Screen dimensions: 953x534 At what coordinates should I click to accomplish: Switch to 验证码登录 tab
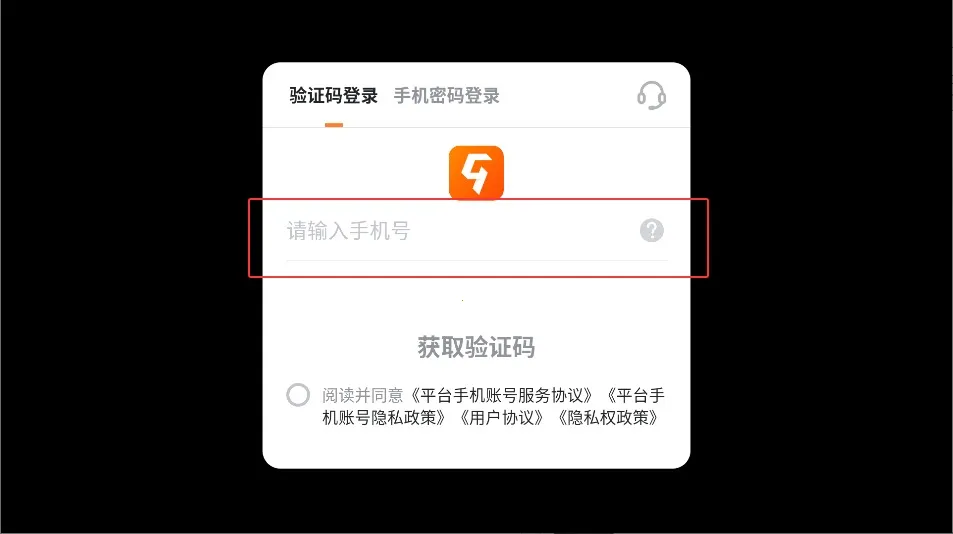[x=333, y=97]
